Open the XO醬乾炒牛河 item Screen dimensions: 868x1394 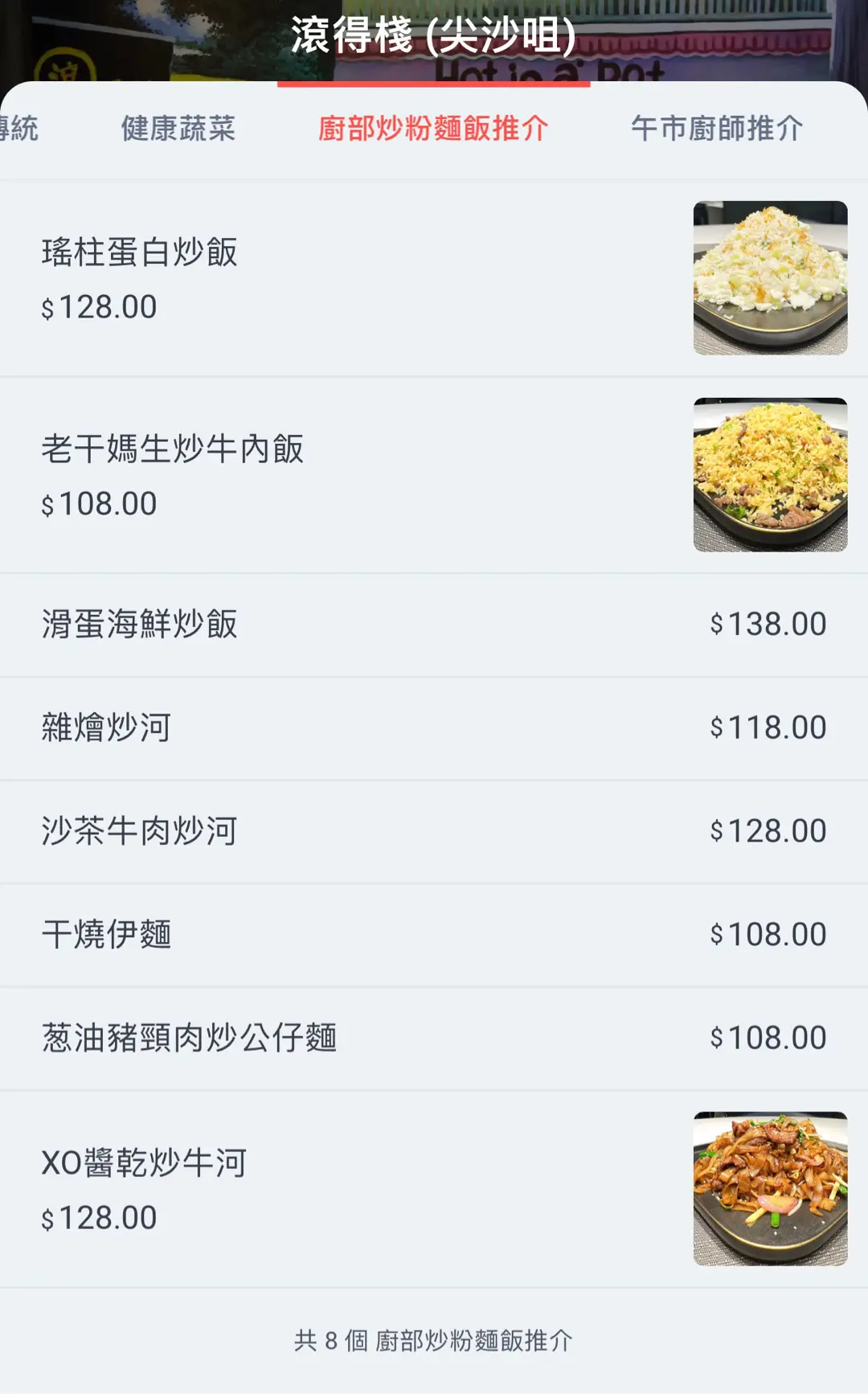click(434, 1189)
